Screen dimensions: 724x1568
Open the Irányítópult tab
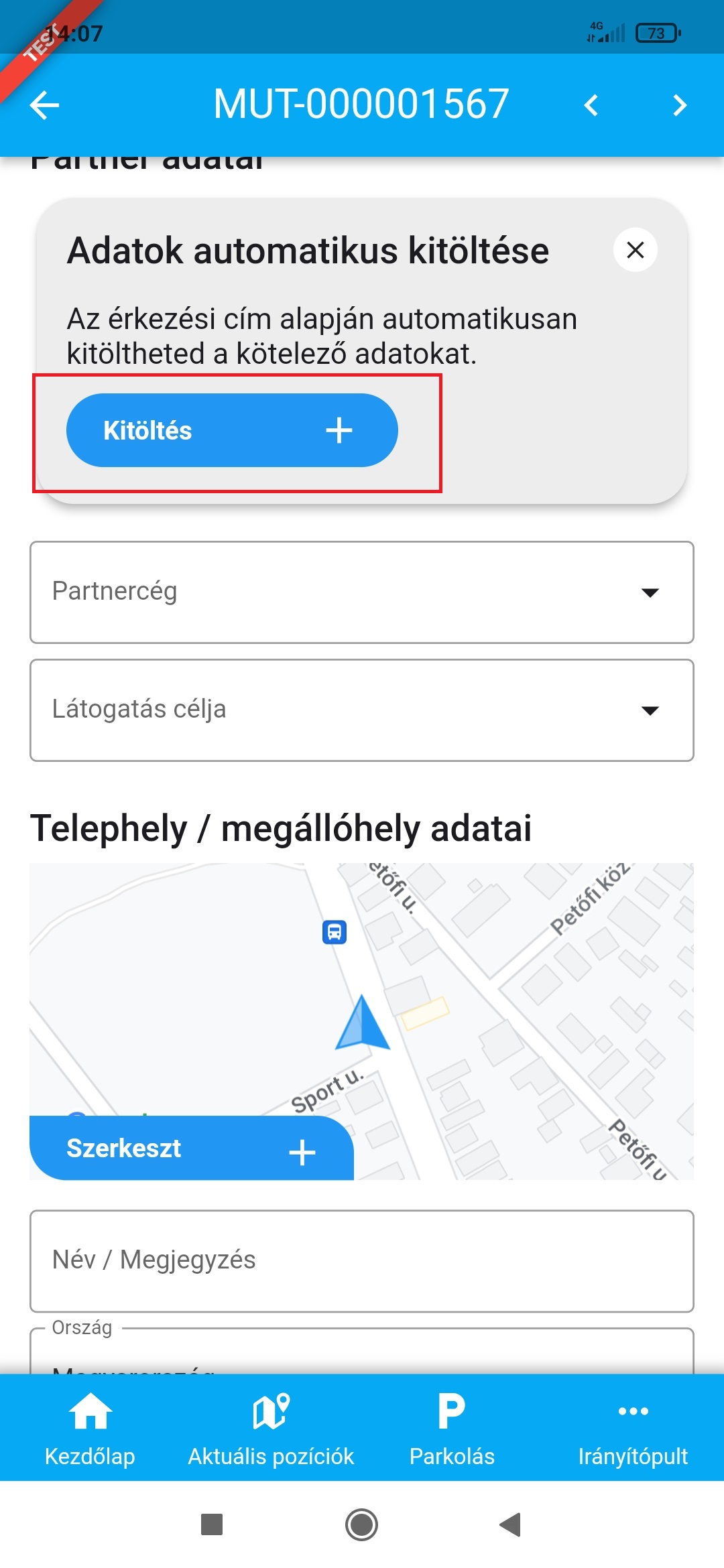click(633, 1427)
